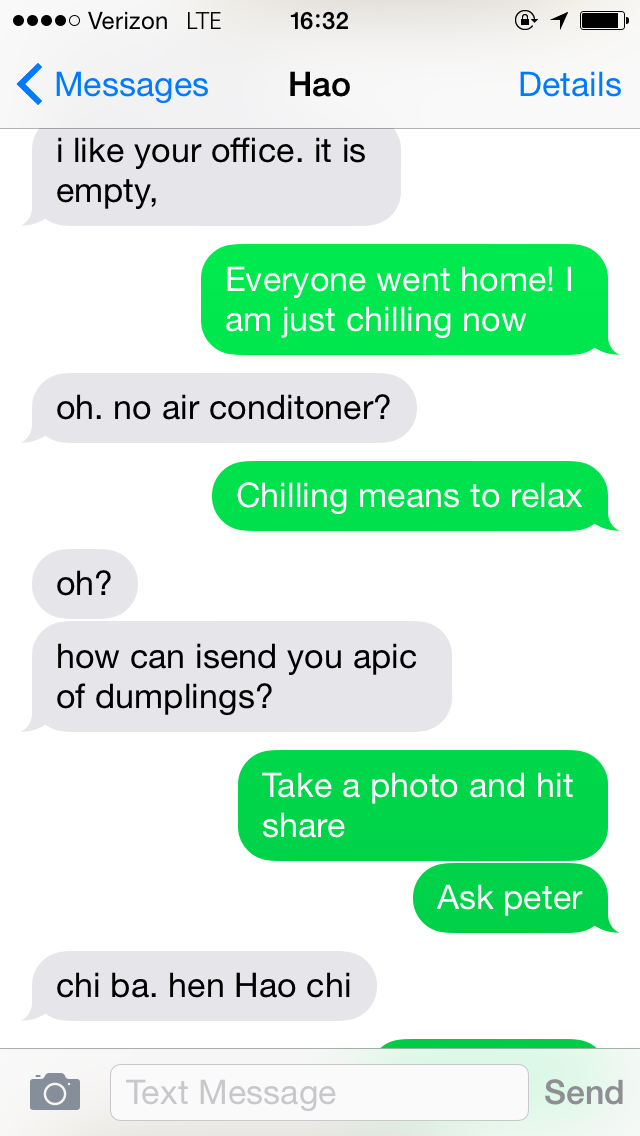Tap the camera icon to attach a photo
Image resolution: width=640 pixels, height=1136 pixels.
pos(54,1091)
